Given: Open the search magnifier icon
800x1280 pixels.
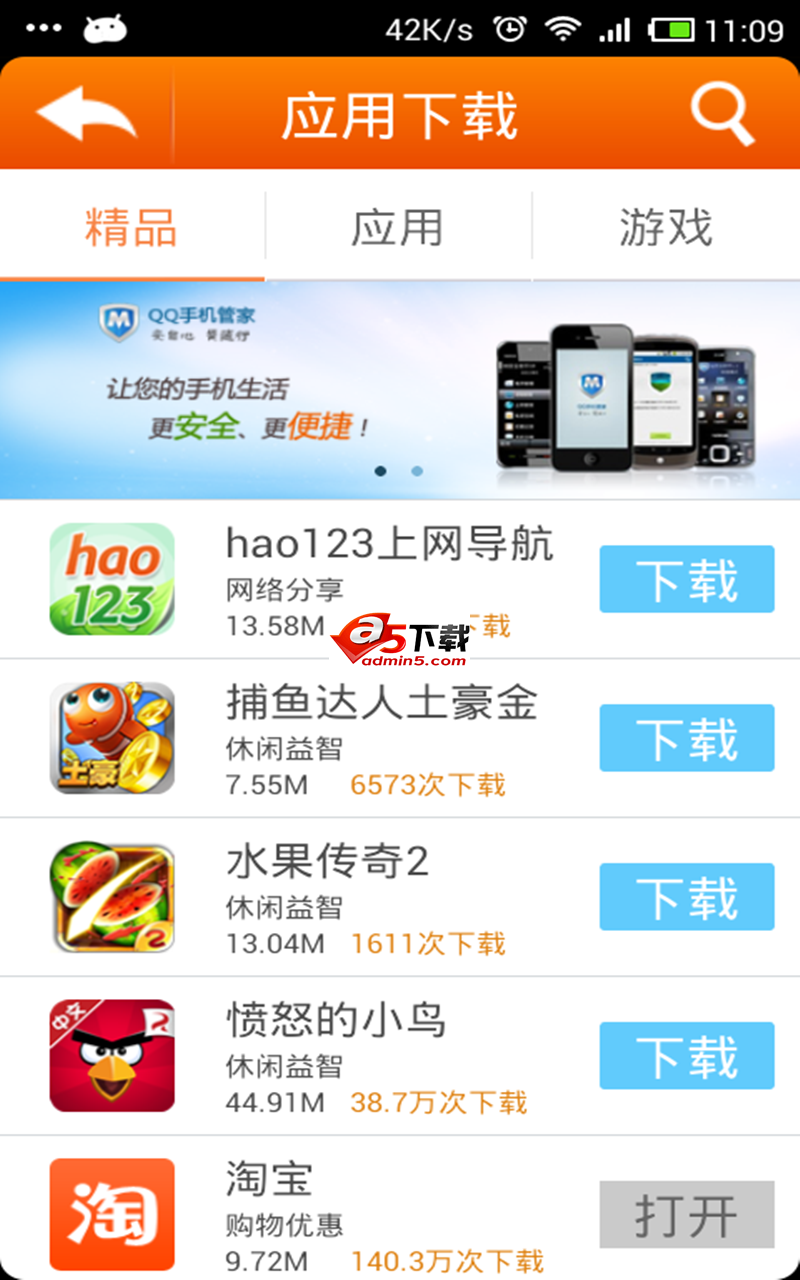Looking at the screenshot, I should point(722,115).
